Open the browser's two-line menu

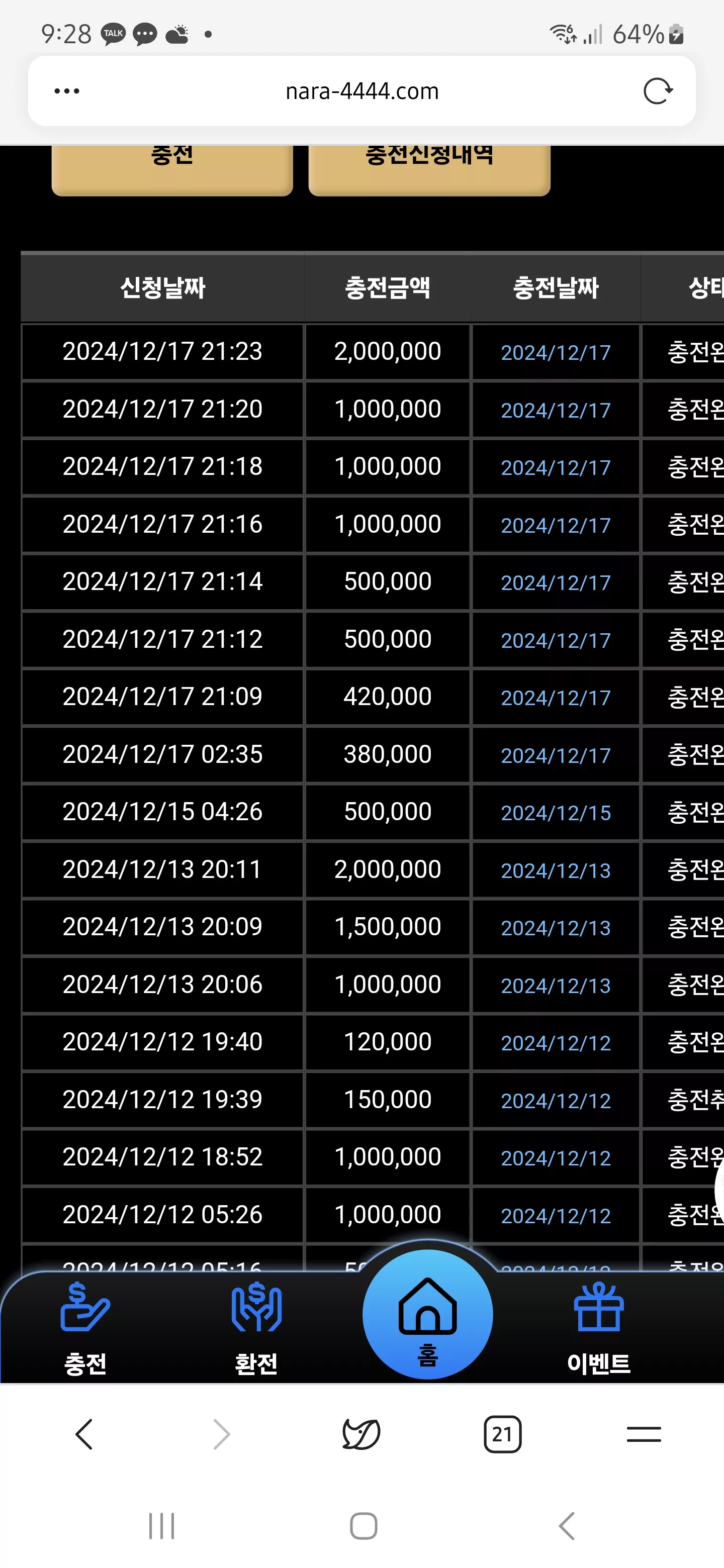pyautogui.click(x=644, y=1434)
